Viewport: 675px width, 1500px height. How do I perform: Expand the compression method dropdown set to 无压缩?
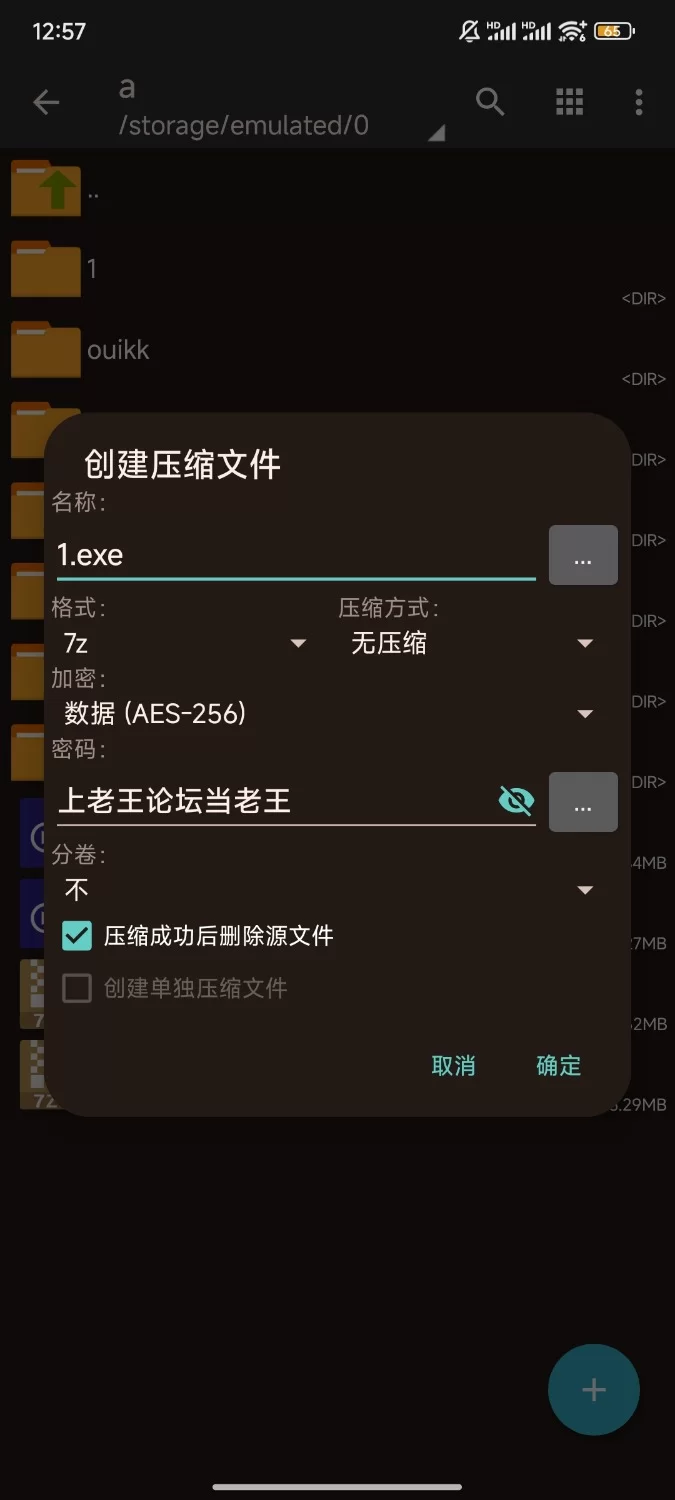(472, 643)
